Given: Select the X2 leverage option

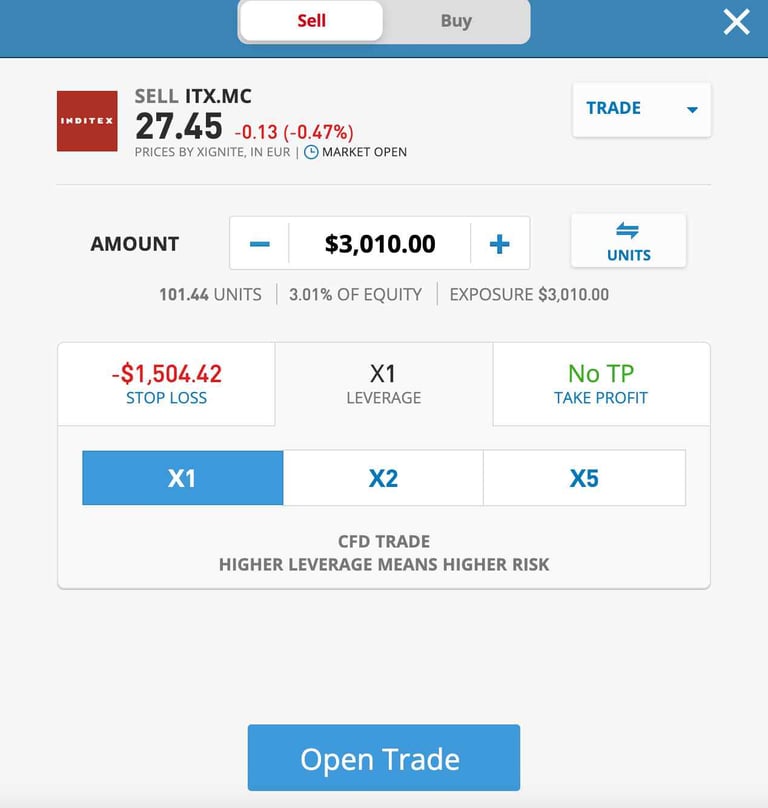Looking at the screenshot, I should coord(383,477).
